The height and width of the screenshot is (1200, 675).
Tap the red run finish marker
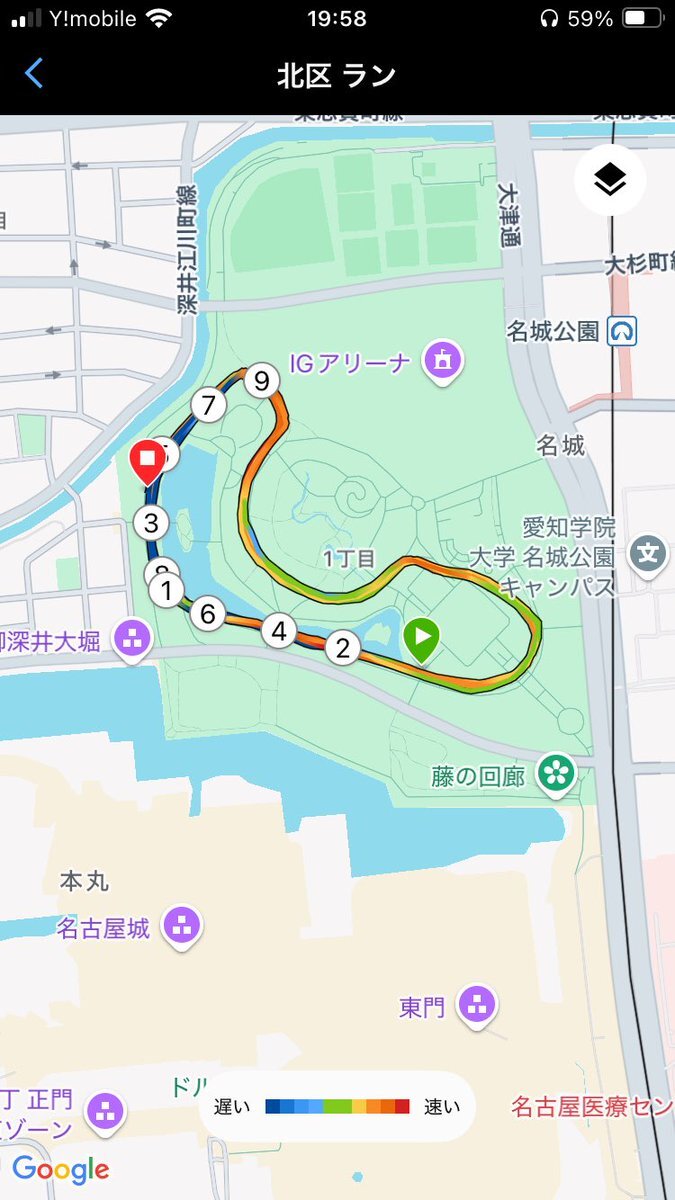coord(149,461)
